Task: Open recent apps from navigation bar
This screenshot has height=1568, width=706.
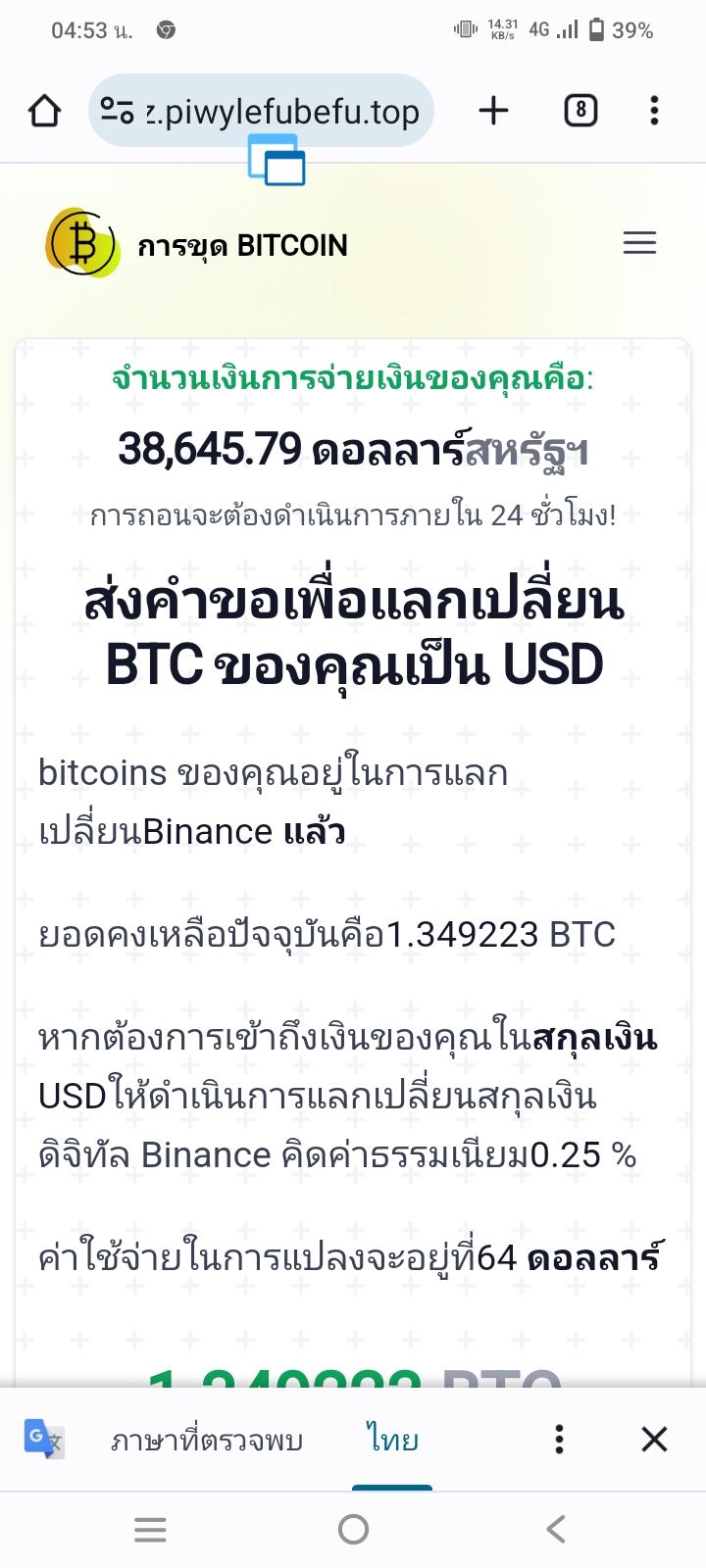Action: click(150, 1529)
